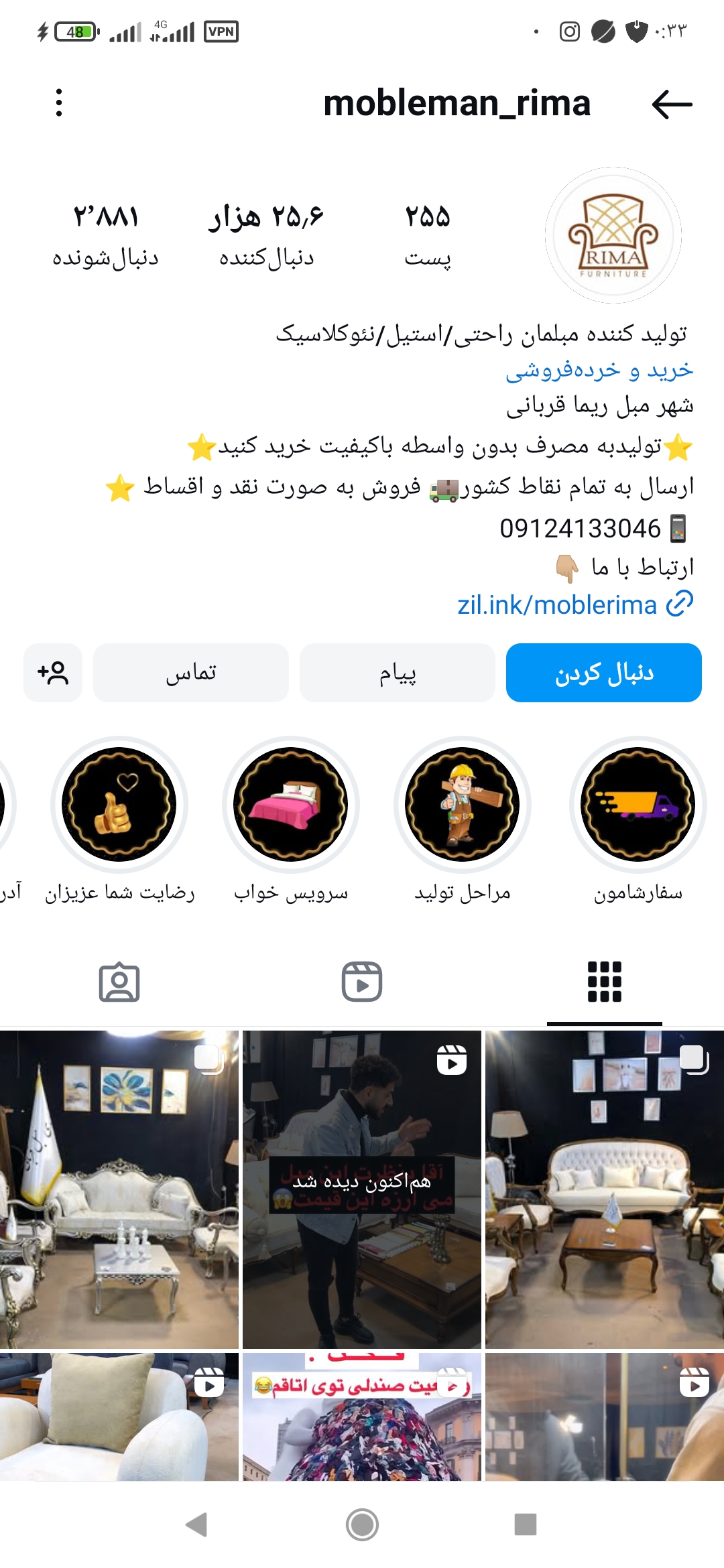Image resolution: width=724 pixels, height=1568 pixels.
Task: View the مراحل تولید story highlight
Action: (x=463, y=804)
